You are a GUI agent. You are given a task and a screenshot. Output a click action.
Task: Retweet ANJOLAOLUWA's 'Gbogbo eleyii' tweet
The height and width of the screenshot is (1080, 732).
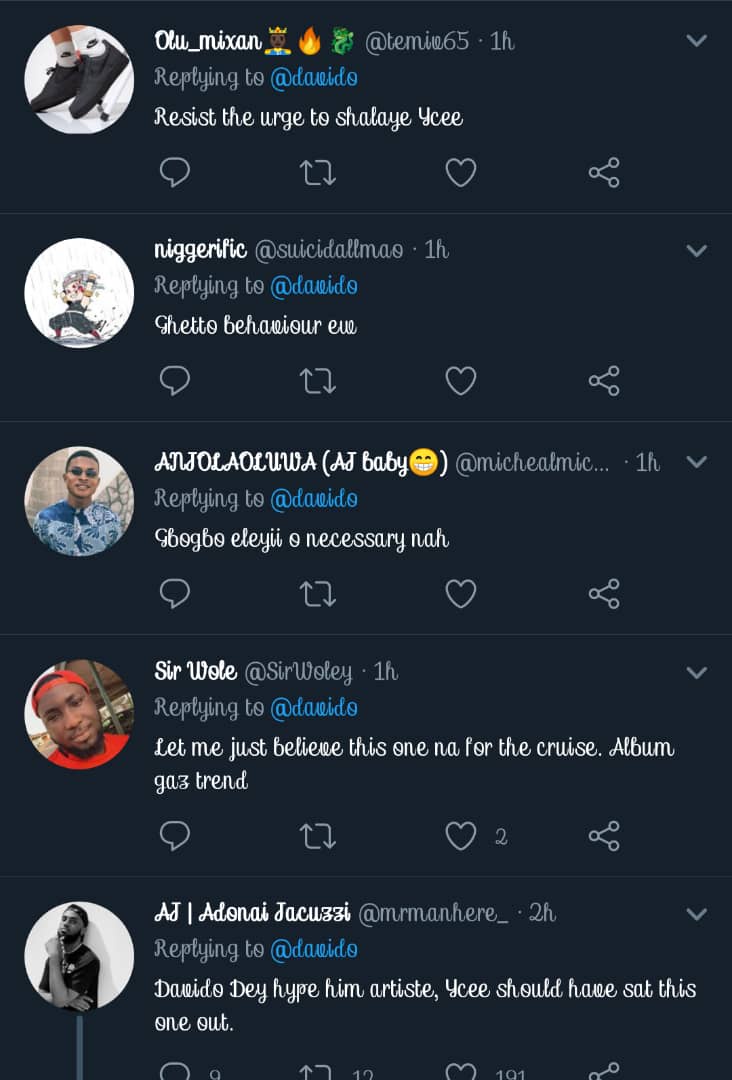pyautogui.click(x=318, y=594)
